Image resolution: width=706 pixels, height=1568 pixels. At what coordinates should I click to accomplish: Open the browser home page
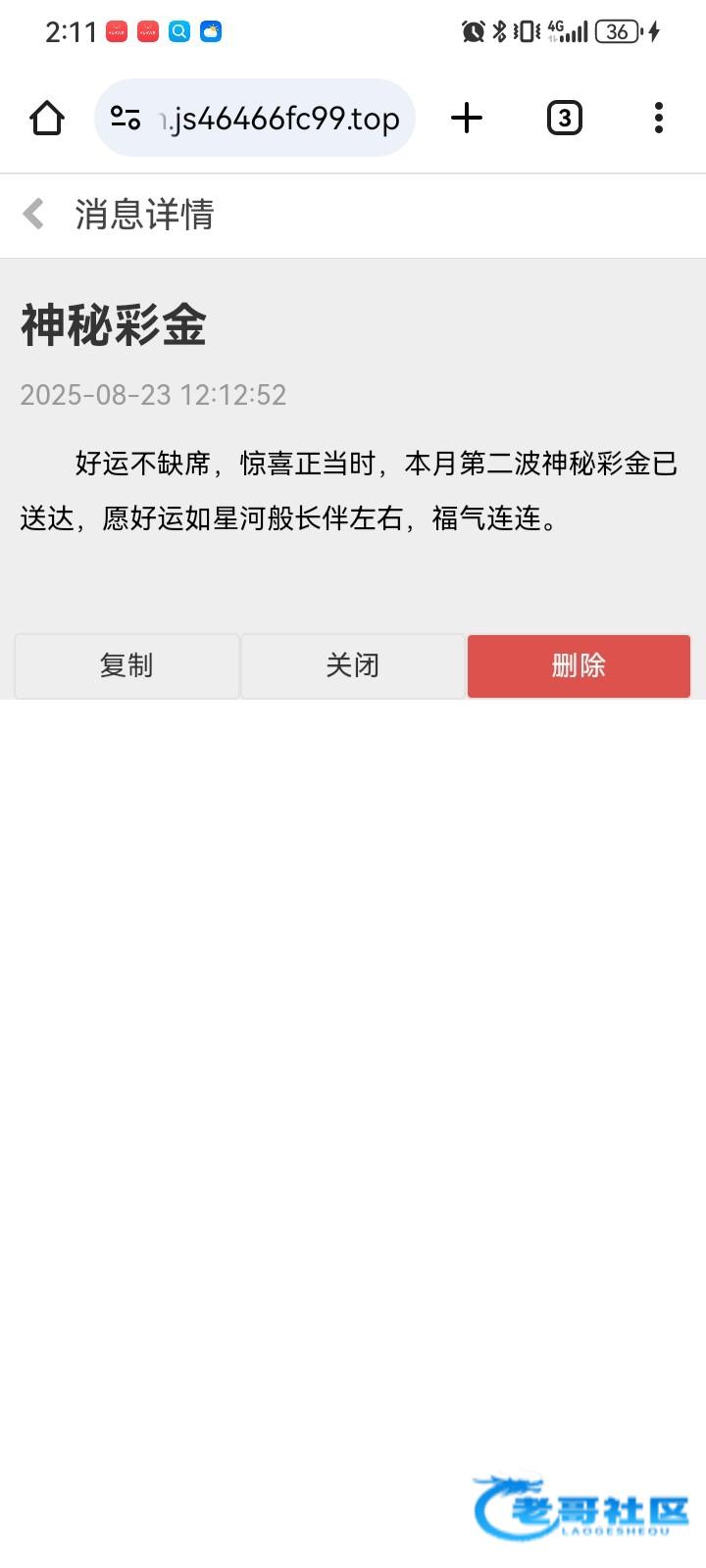pos(47,119)
